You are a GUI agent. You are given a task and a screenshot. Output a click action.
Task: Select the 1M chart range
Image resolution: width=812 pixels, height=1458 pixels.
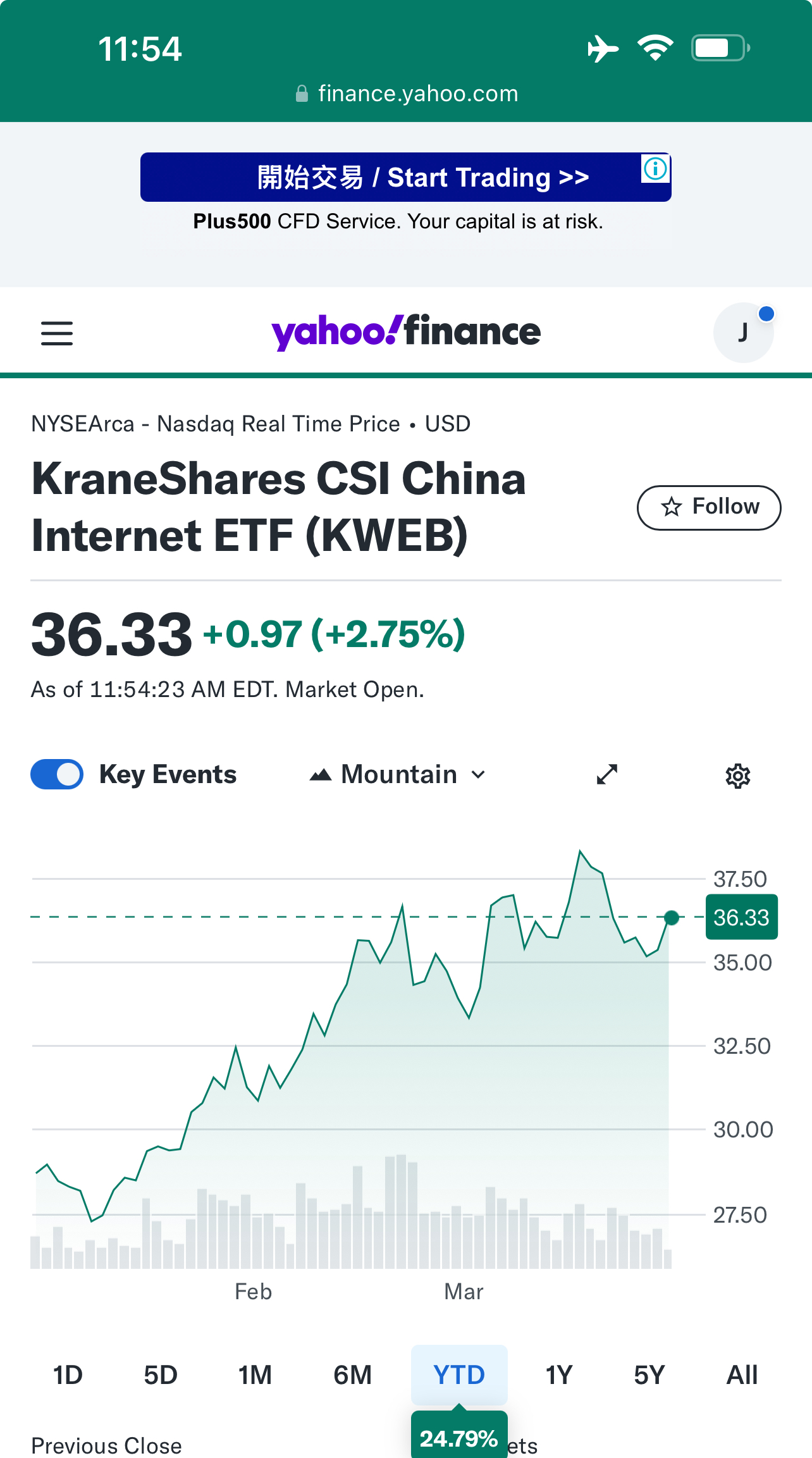pyautogui.click(x=255, y=1375)
